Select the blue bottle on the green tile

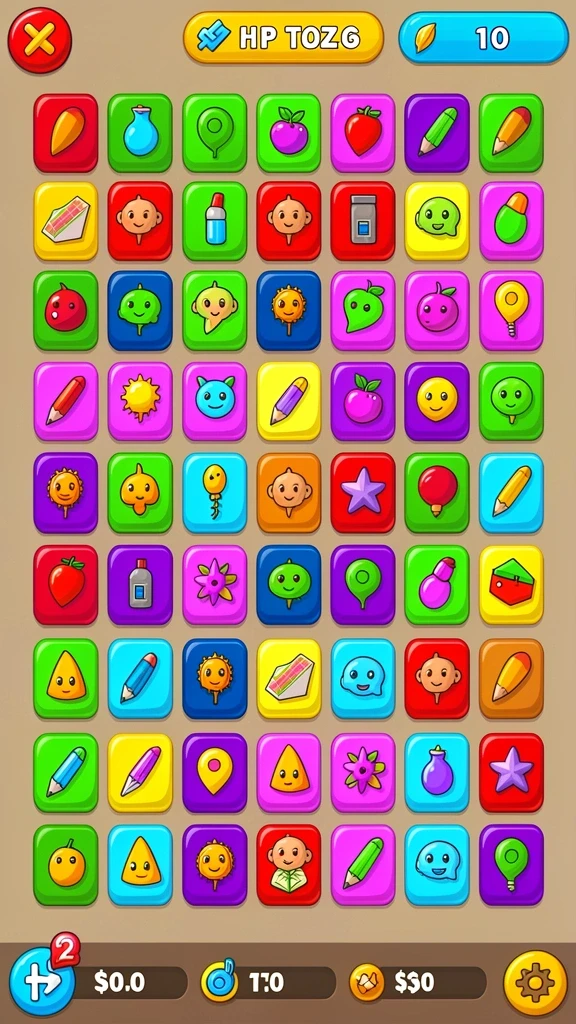point(215,221)
